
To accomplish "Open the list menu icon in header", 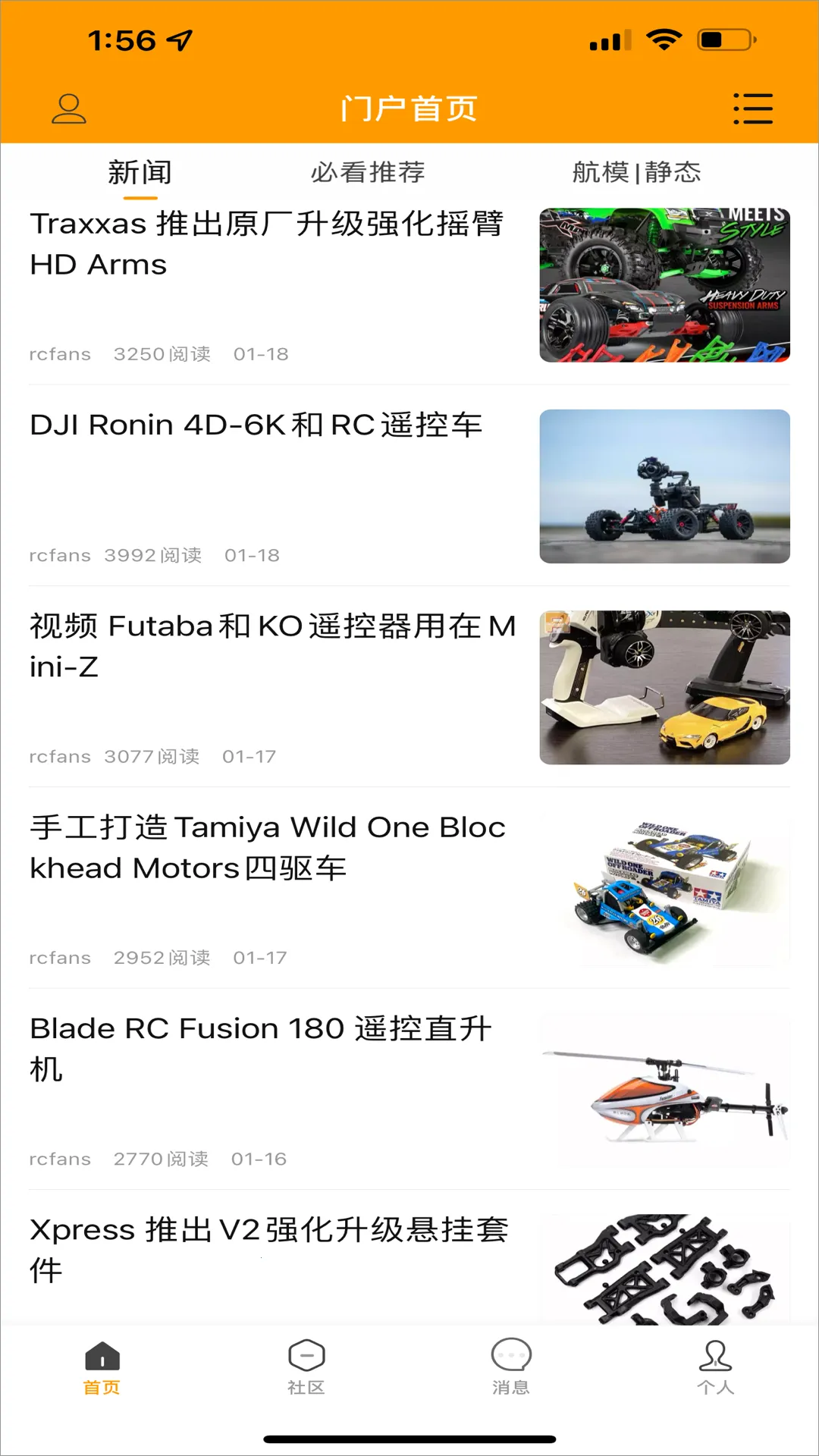I will 753,108.
